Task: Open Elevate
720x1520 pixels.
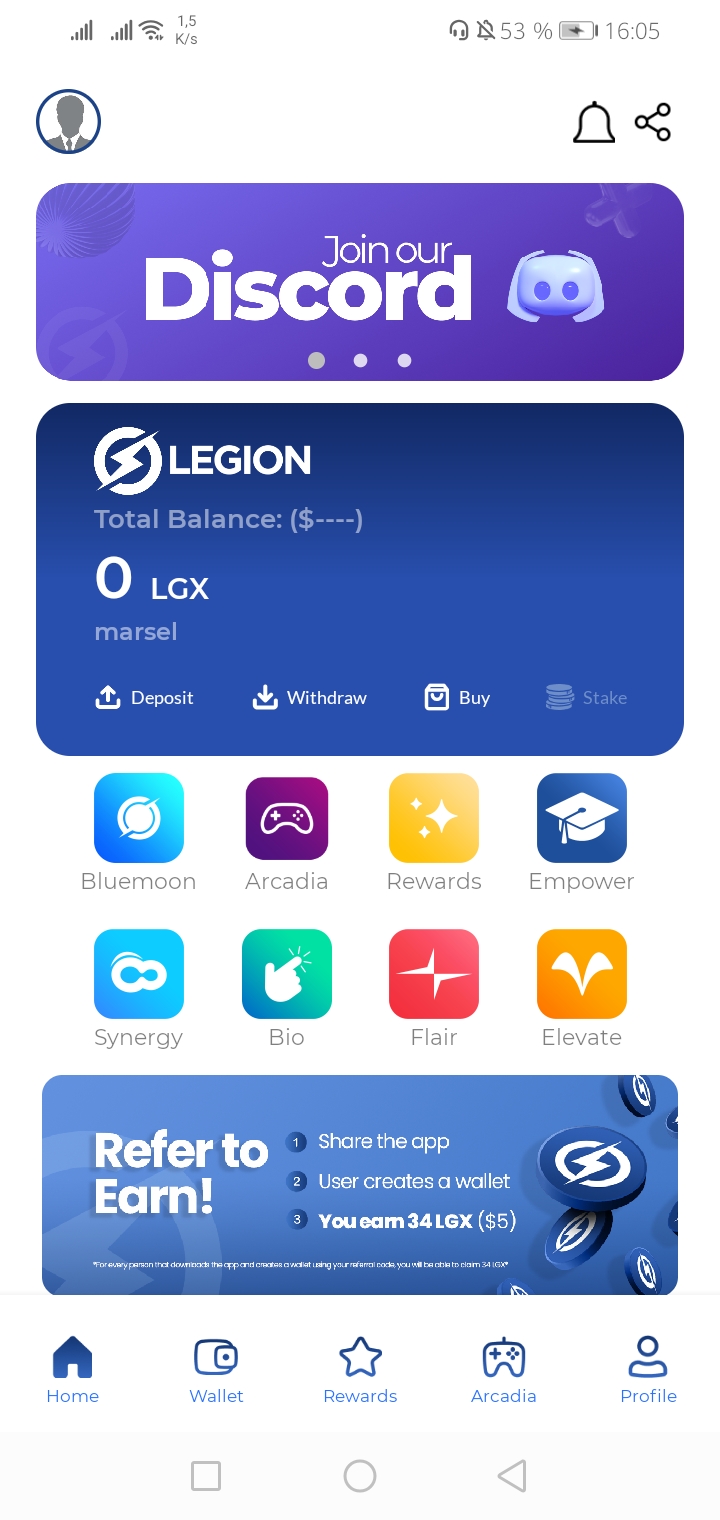Action: [x=582, y=974]
